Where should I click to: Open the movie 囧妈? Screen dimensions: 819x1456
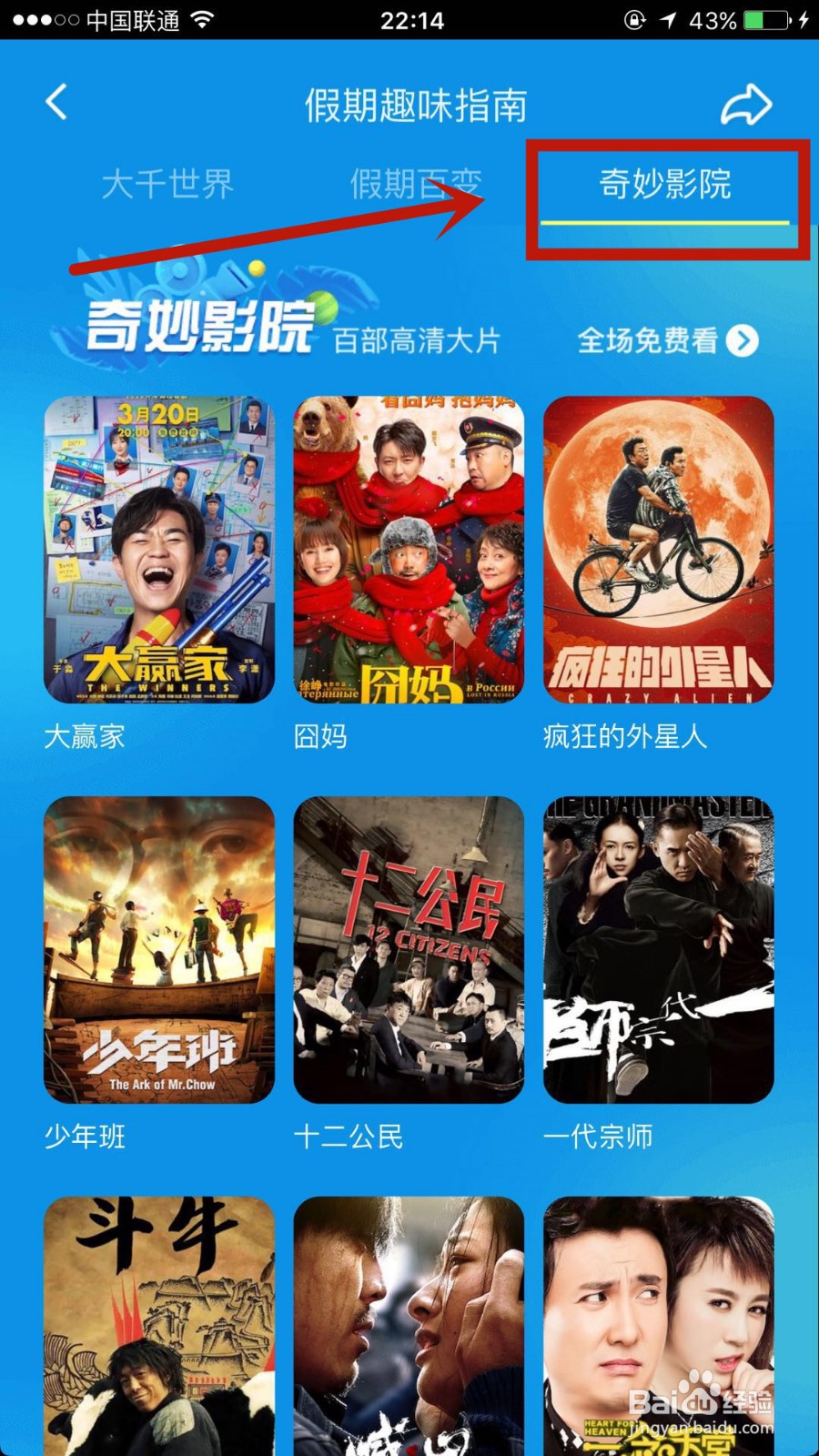(409, 550)
